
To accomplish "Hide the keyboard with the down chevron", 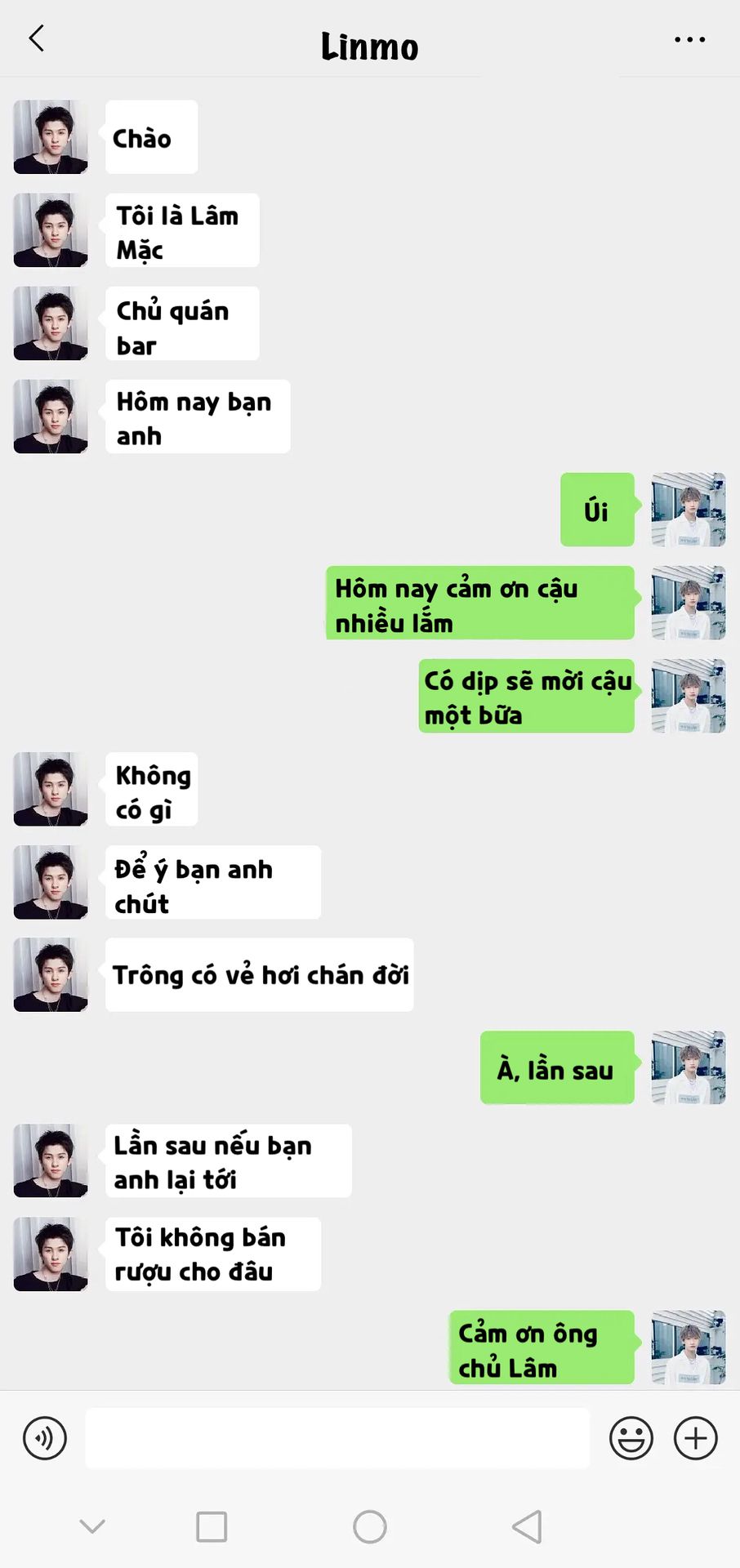I will [x=92, y=1526].
